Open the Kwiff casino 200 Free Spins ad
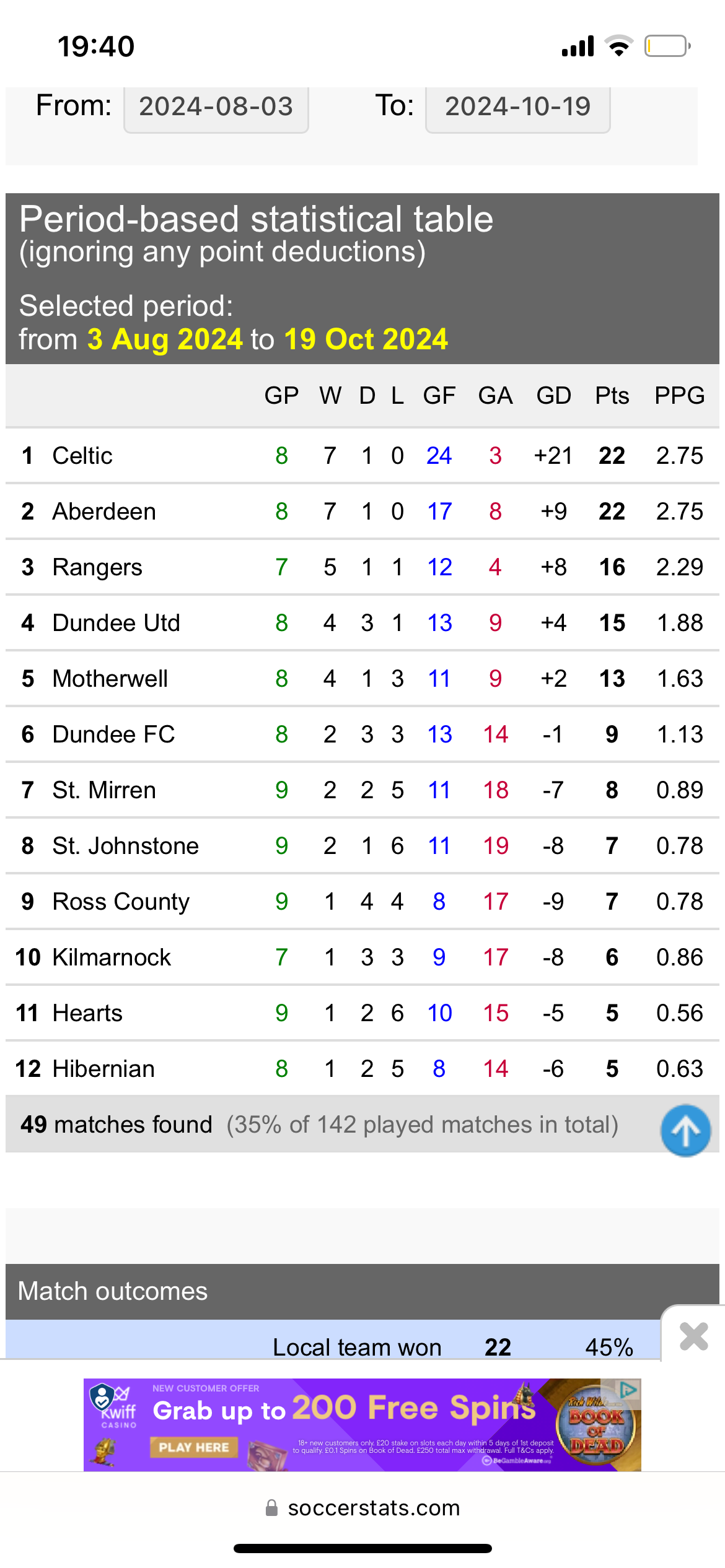The height and width of the screenshot is (1568, 725). (362, 1424)
